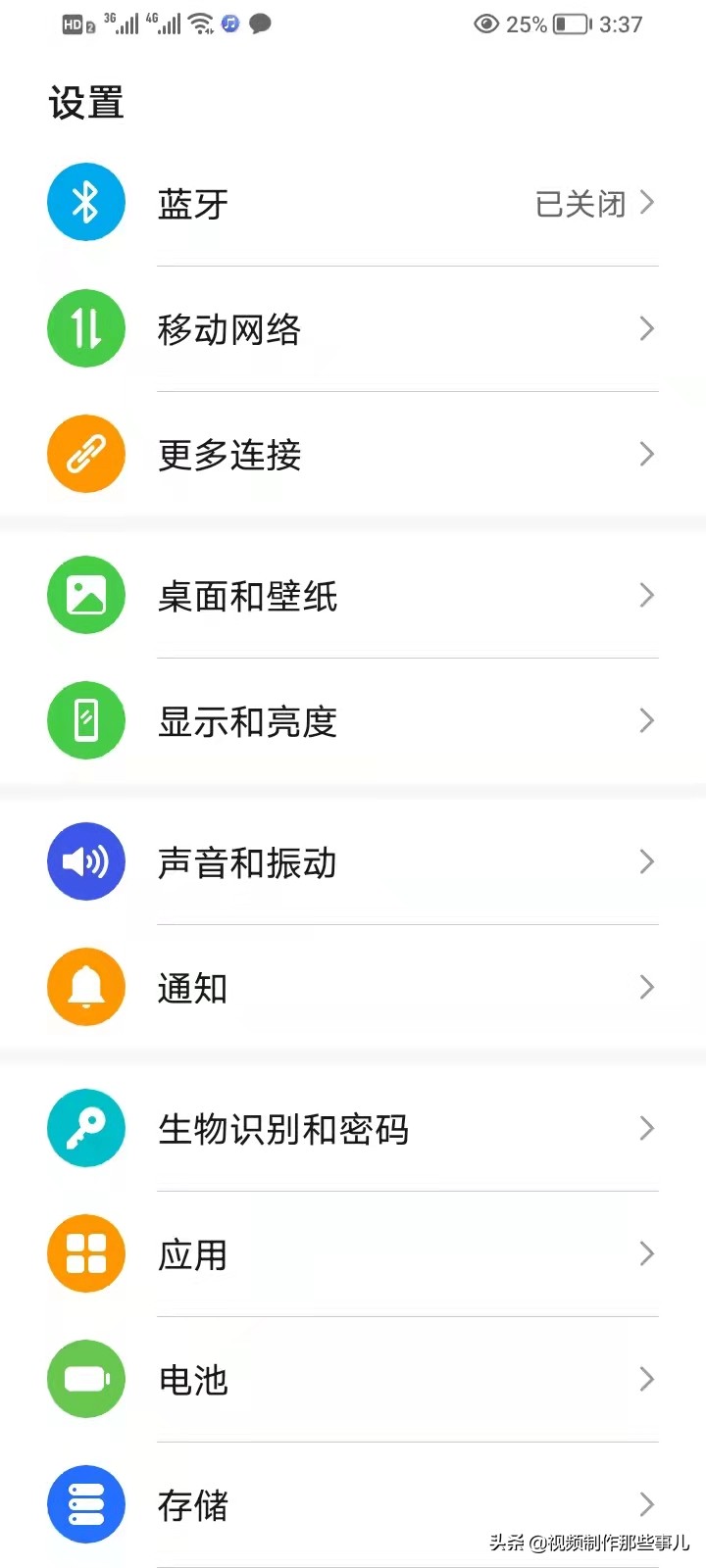Click the green Battery icon

tap(85, 1379)
